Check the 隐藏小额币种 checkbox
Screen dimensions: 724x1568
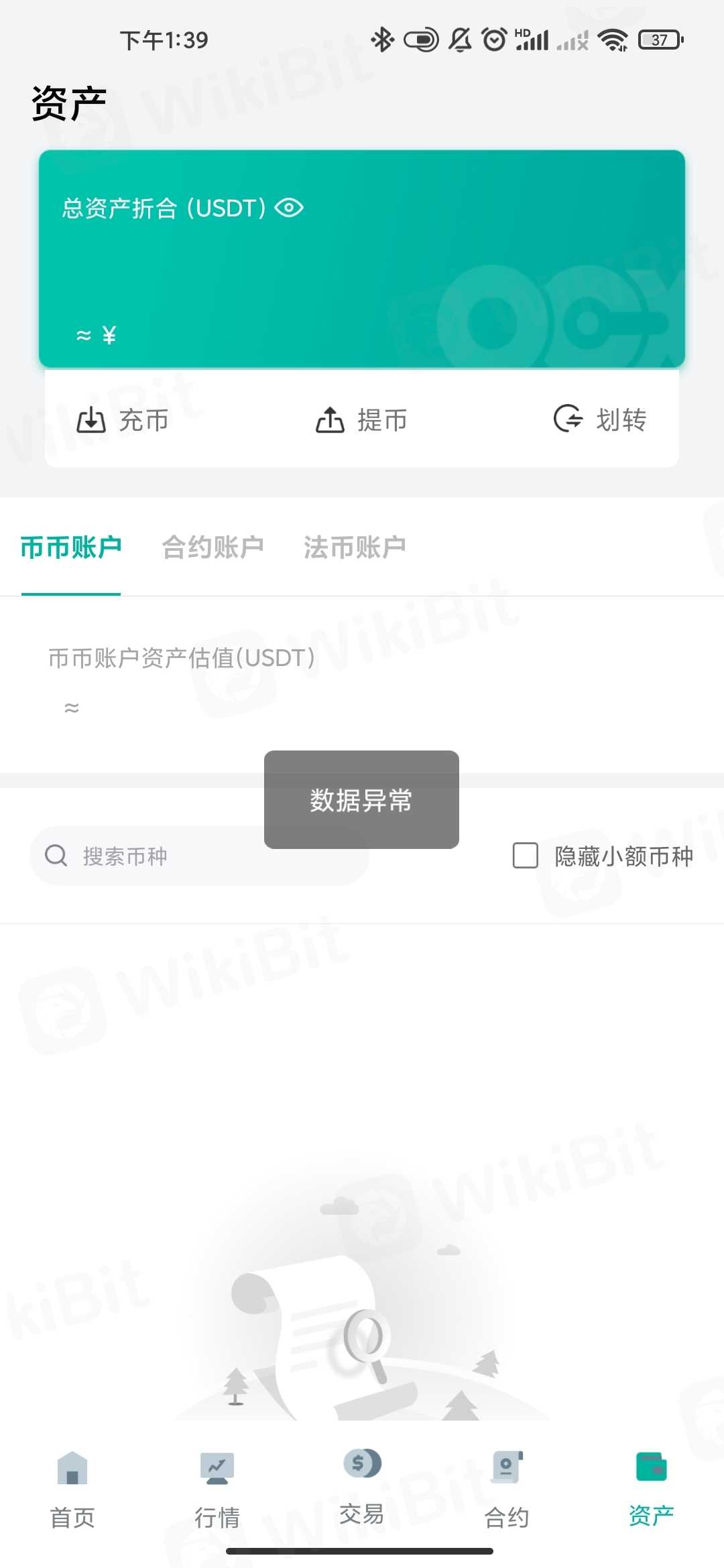(x=525, y=856)
